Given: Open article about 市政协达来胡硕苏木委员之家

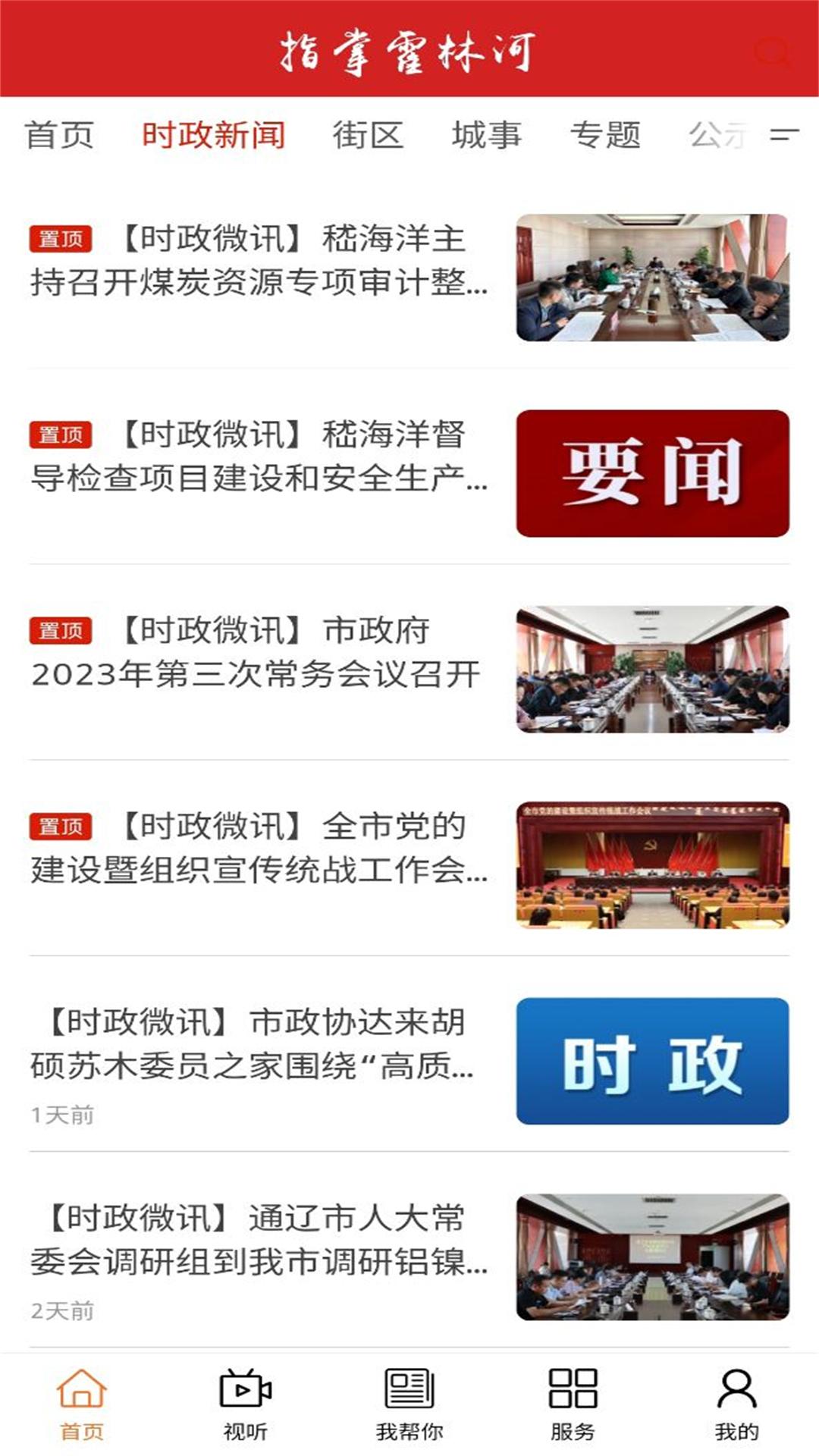Looking at the screenshot, I should (259, 1044).
